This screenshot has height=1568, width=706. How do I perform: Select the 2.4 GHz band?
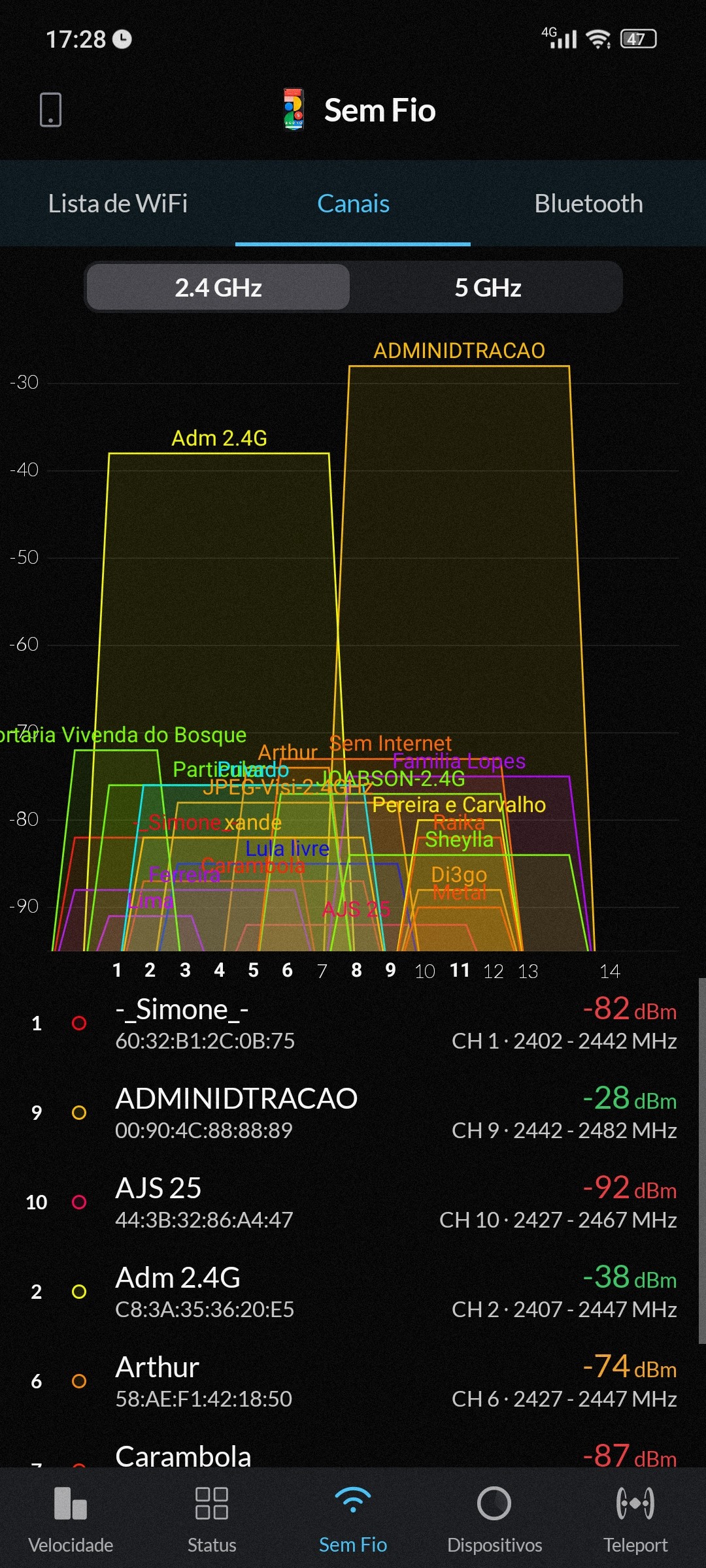[x=218, y=287]
